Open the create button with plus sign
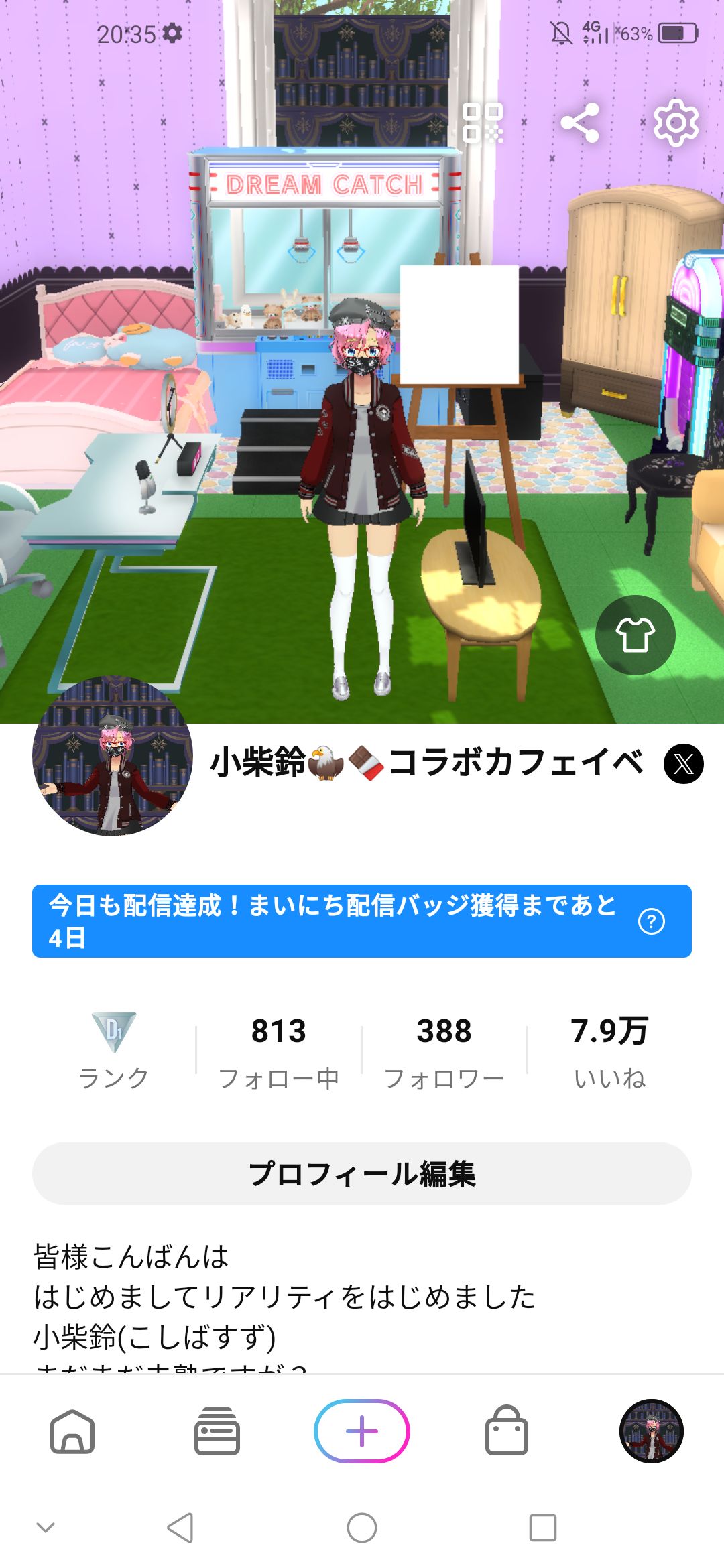 [x=362, y=1432]
